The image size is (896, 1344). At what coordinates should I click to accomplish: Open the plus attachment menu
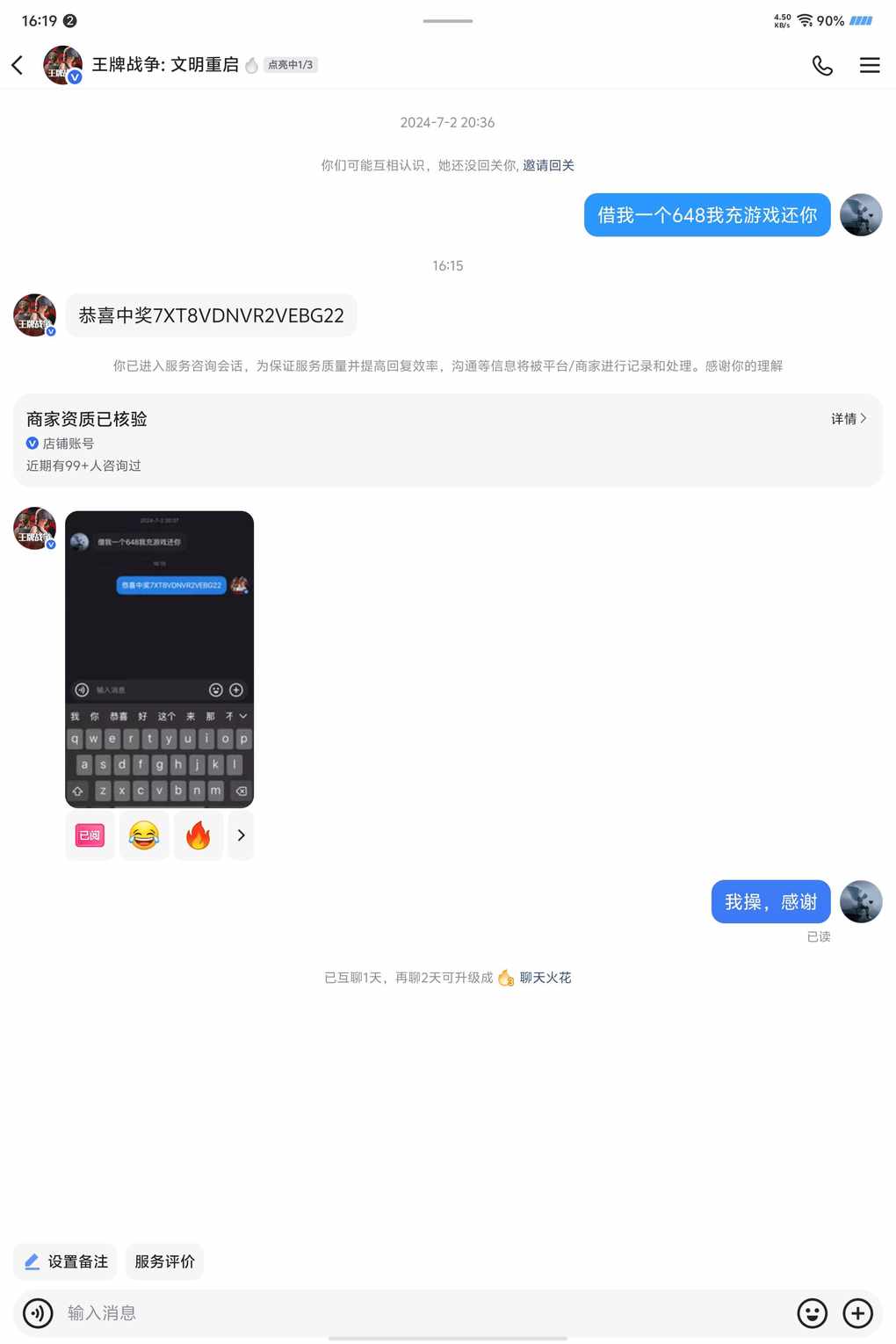tap(857, 1313)
